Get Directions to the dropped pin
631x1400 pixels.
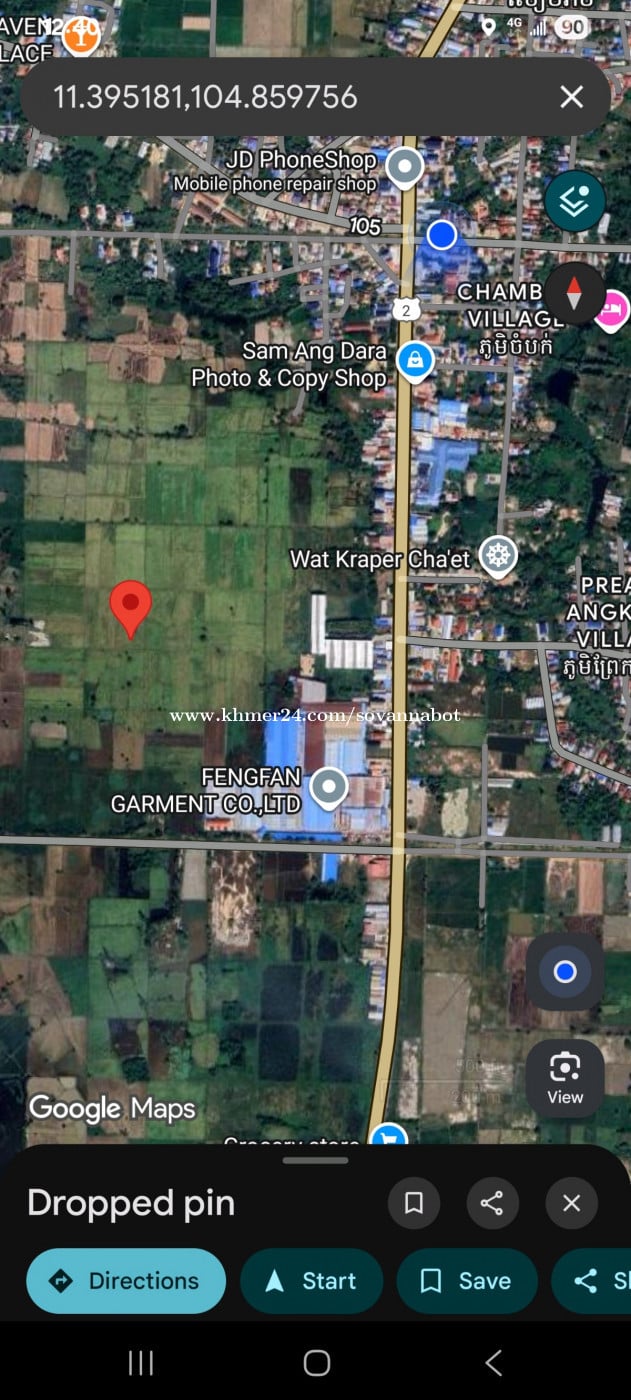coord(126,1281)
